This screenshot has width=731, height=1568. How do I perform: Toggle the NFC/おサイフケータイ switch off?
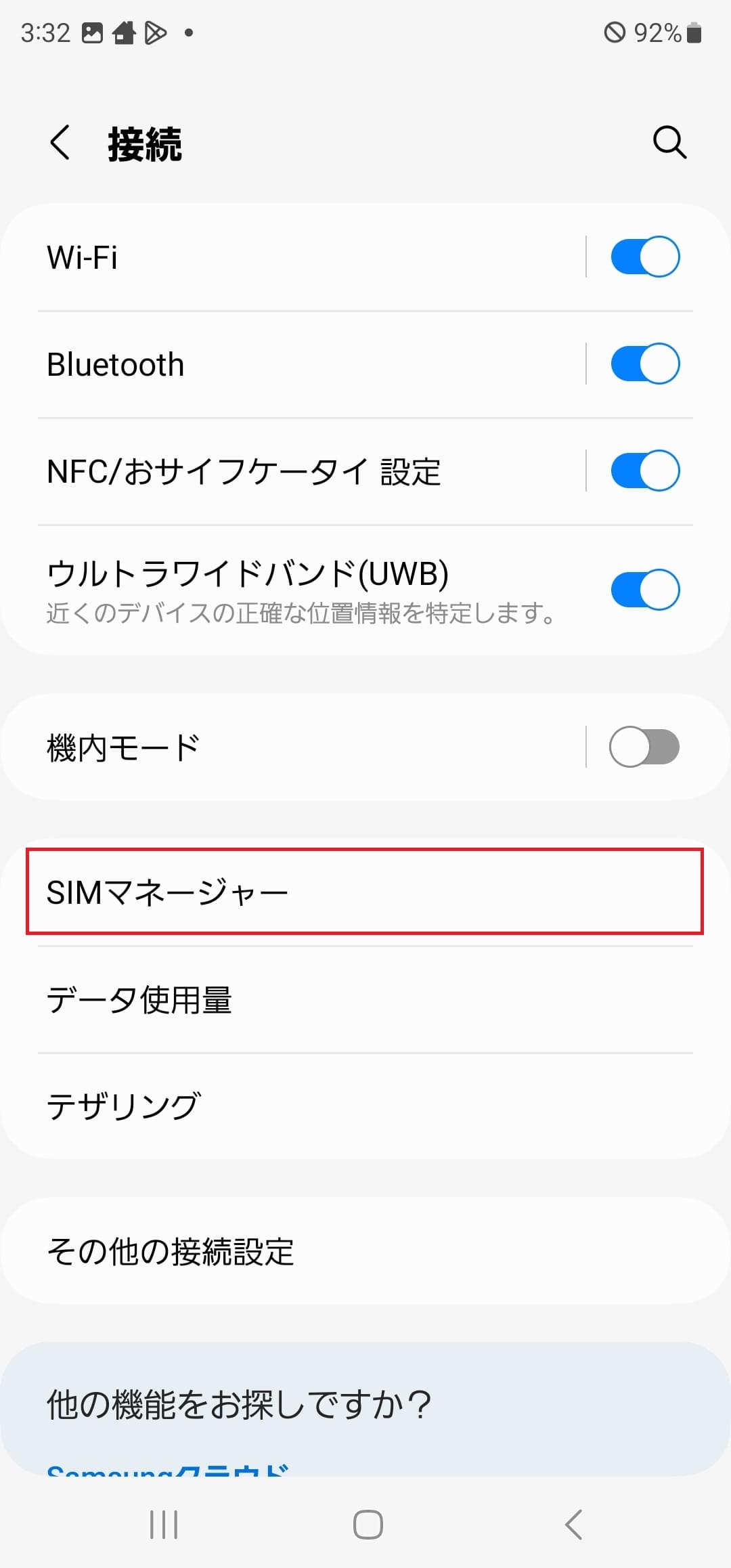click(x=645, y=471)
